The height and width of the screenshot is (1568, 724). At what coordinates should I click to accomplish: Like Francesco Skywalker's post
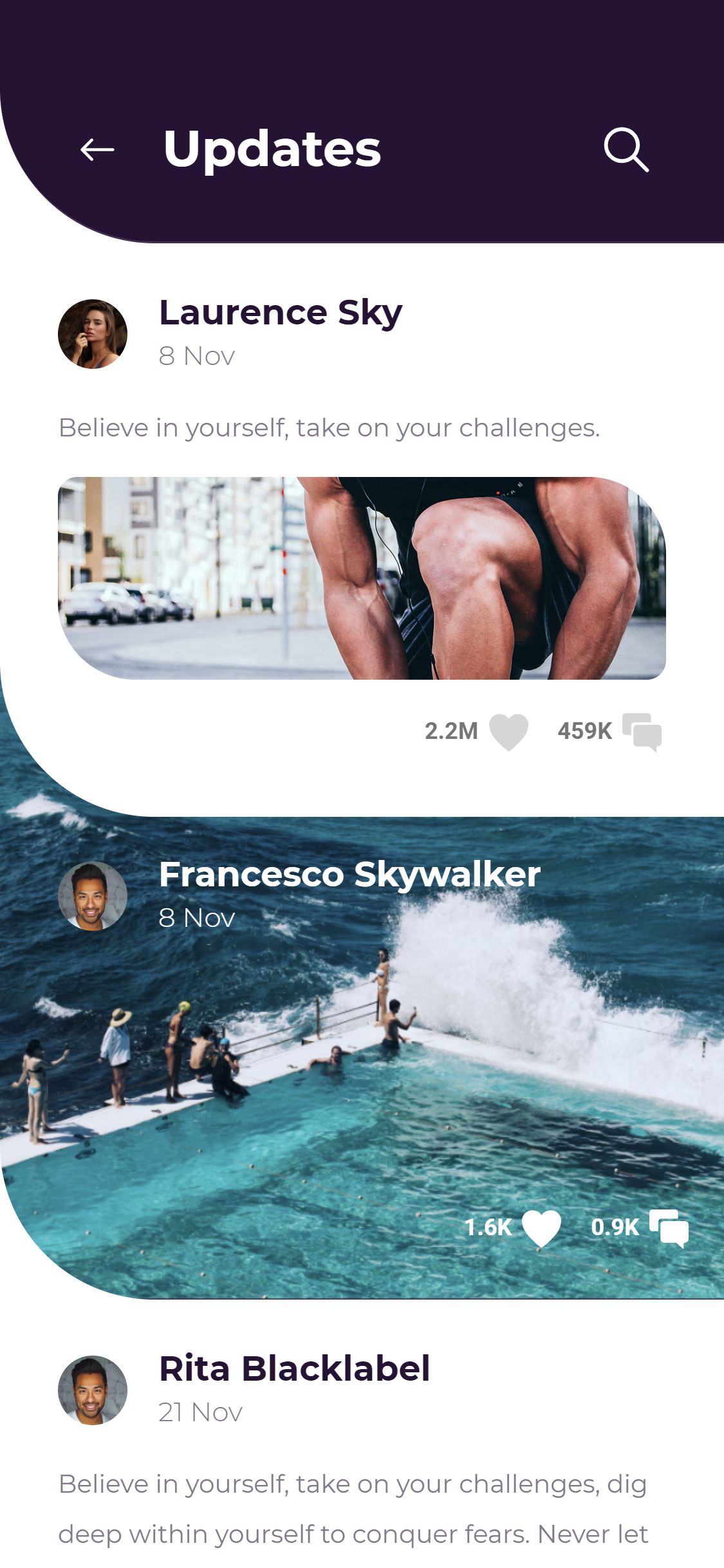[541, 1228]
